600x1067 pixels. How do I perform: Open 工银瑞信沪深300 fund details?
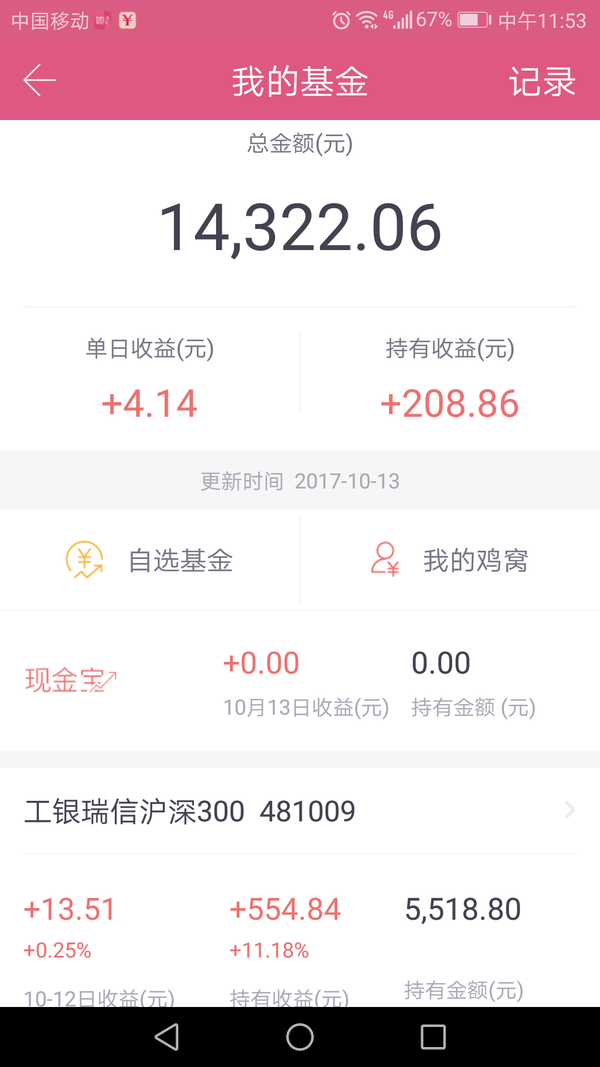tap(300, 810)
